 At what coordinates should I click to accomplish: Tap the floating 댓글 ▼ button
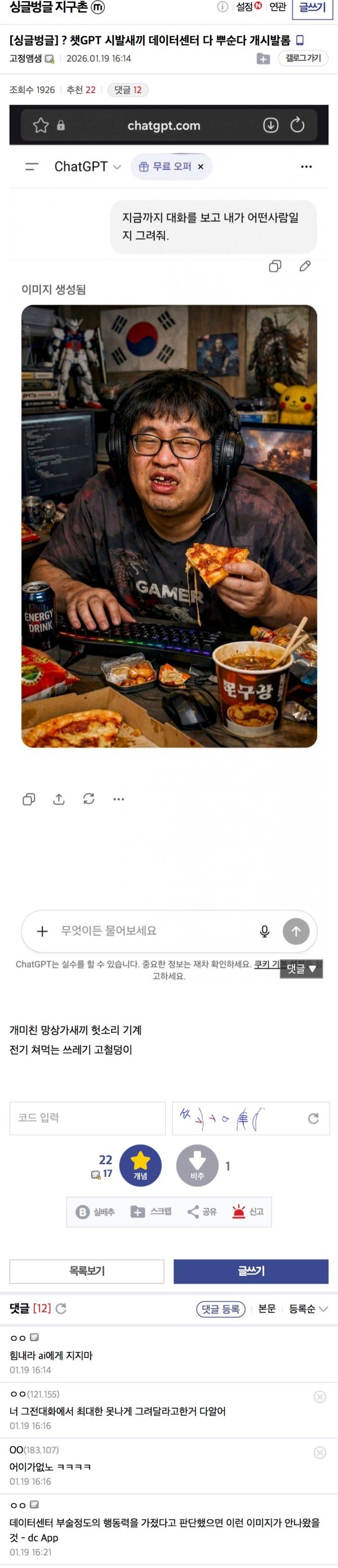click(x=301, y=969)
